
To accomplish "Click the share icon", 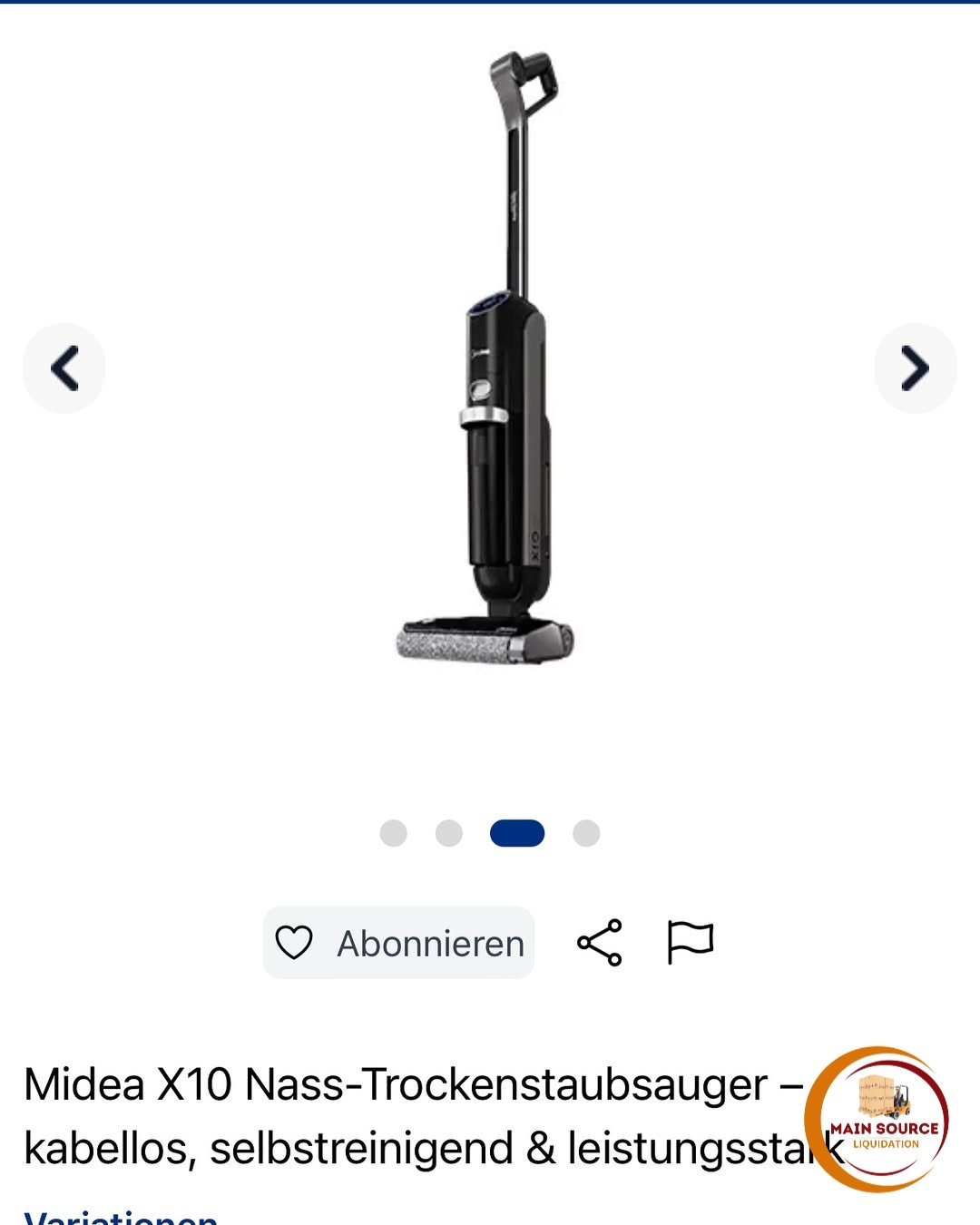I will click(x=600, y=943).
